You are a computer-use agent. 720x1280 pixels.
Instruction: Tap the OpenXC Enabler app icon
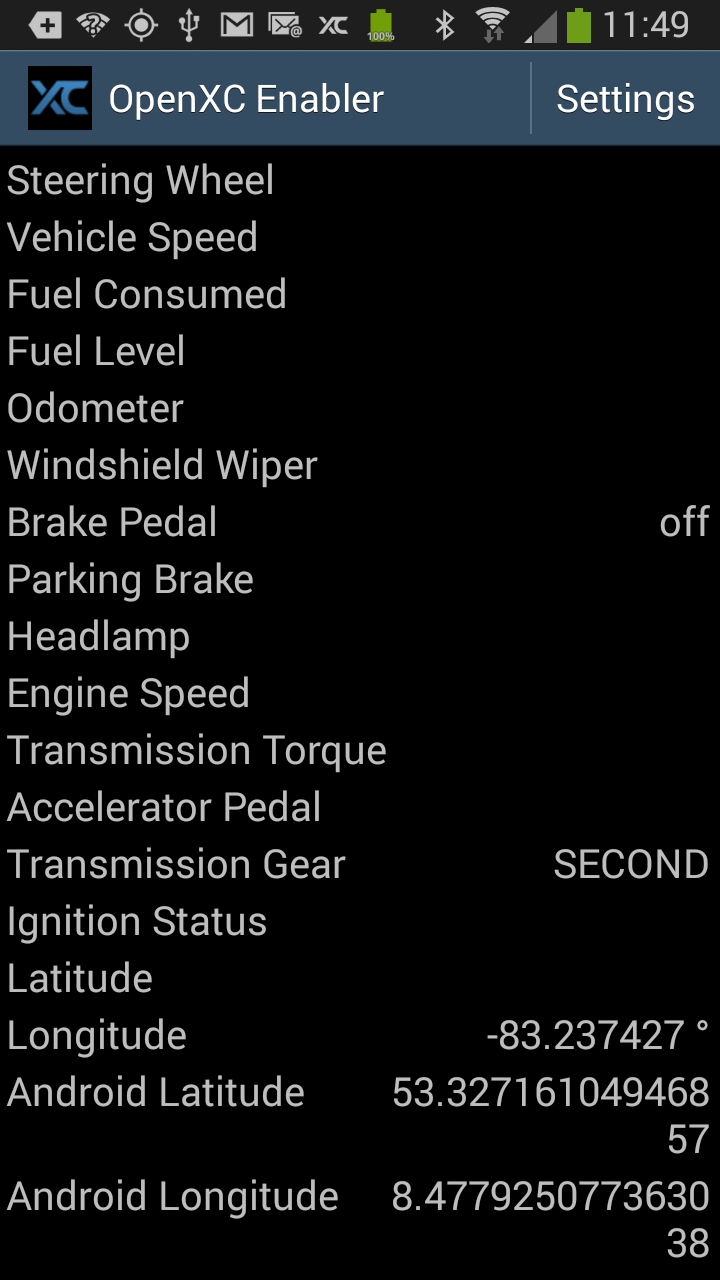click(x=60, y=98)
